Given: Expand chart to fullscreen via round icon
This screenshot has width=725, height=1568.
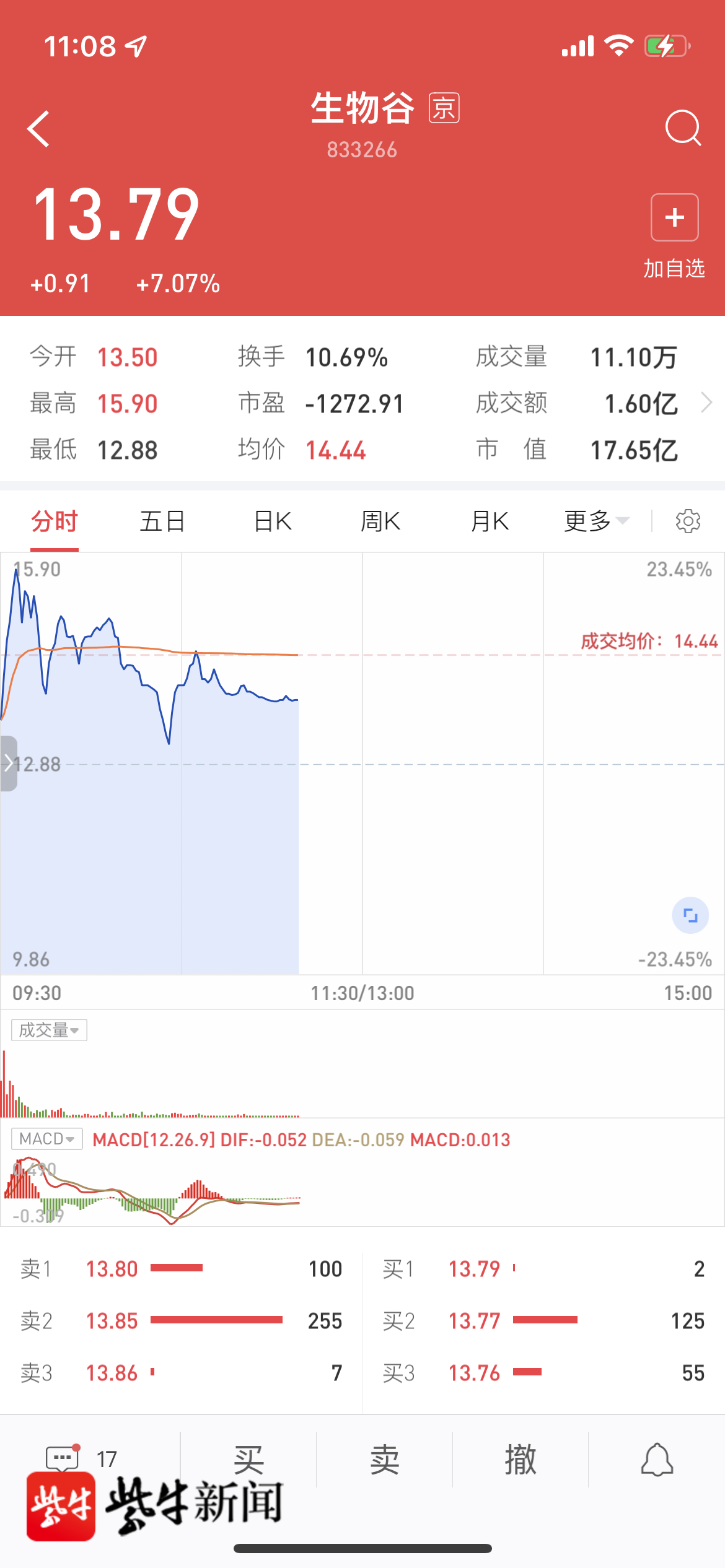Looking at the screenshot, I should (690, 915).
